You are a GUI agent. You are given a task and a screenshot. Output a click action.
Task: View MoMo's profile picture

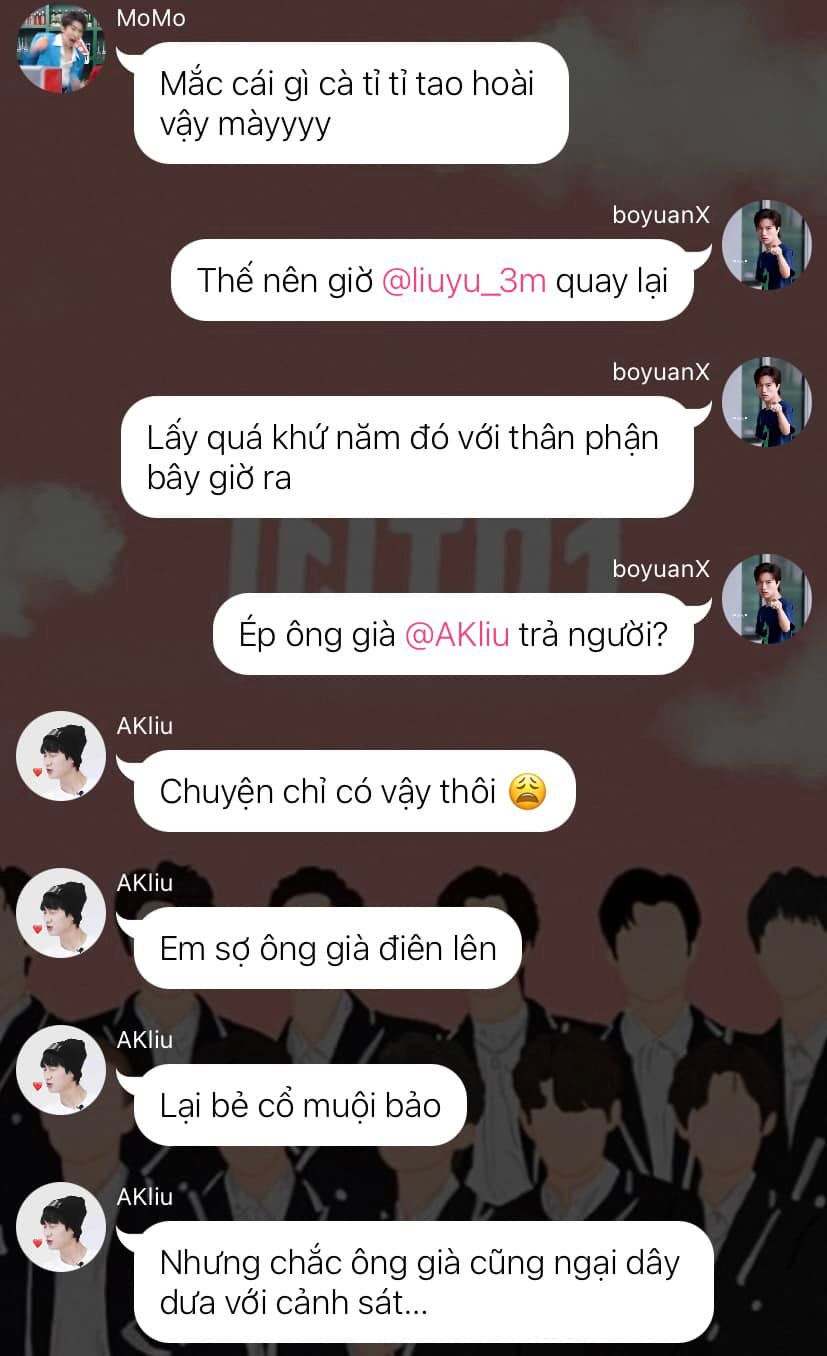click(x=61, y=48)
